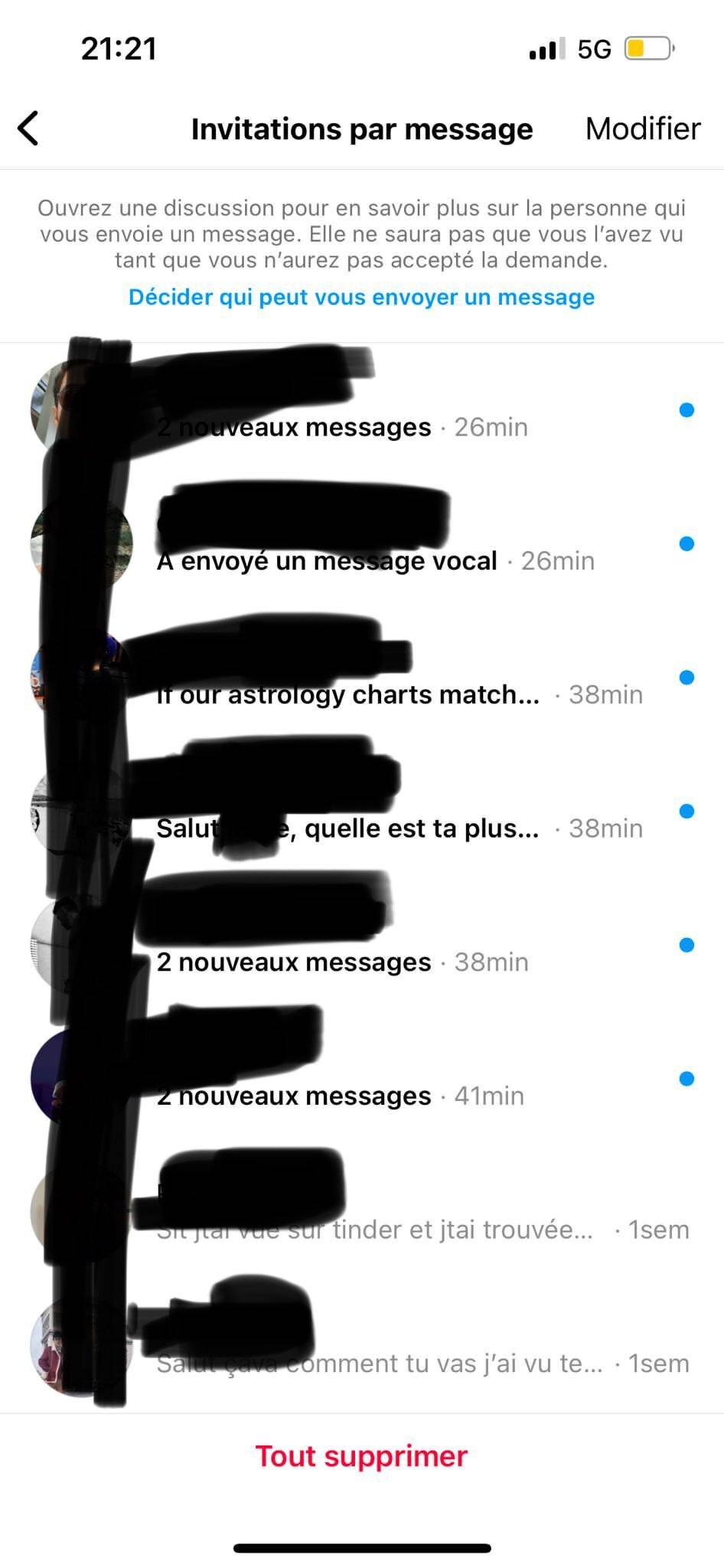Open the request with 2 new messages from 41min ago
The height and width of the screenshot is (1568, 724).
tap(362, 1080)
